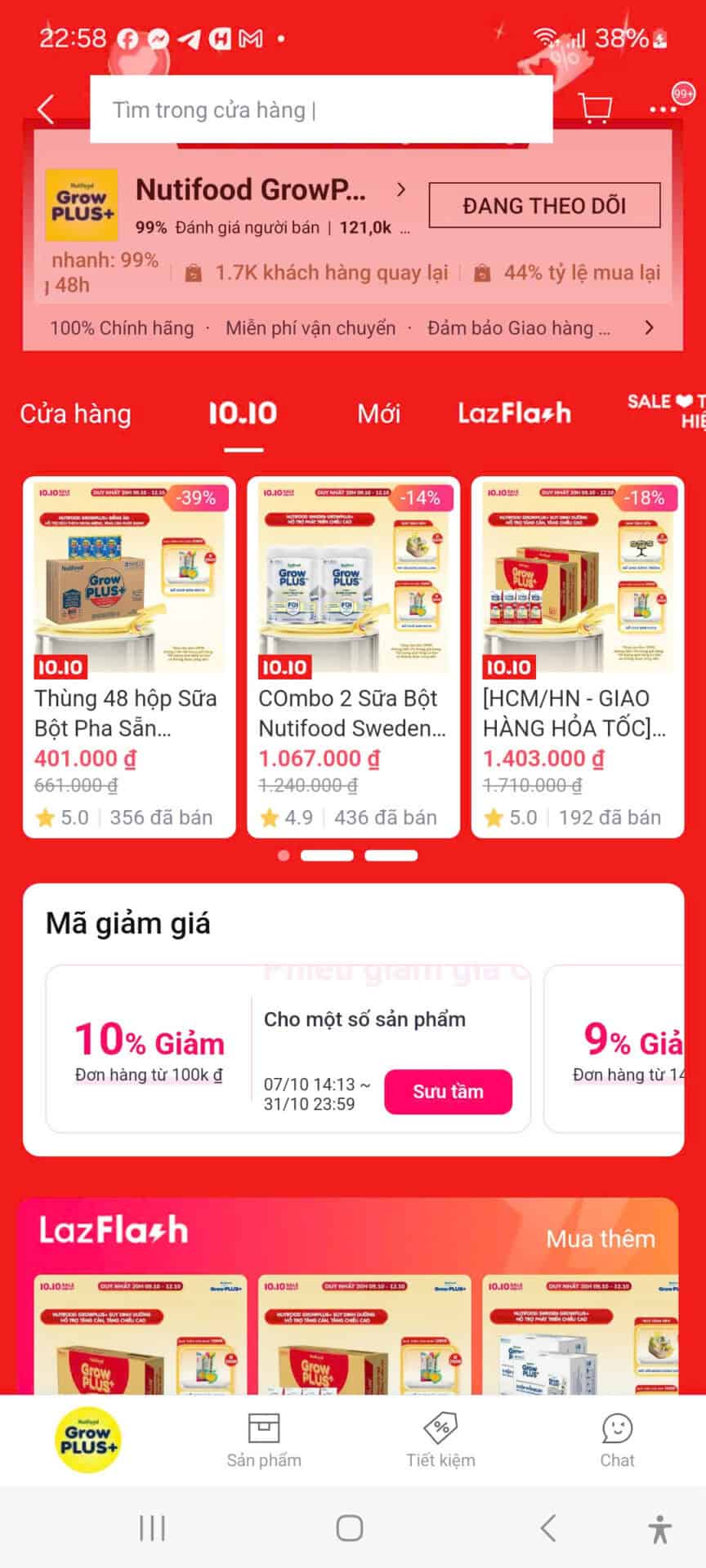Expand store details via name chevron
Screen dimensions: 706x1568
(402, 189)
